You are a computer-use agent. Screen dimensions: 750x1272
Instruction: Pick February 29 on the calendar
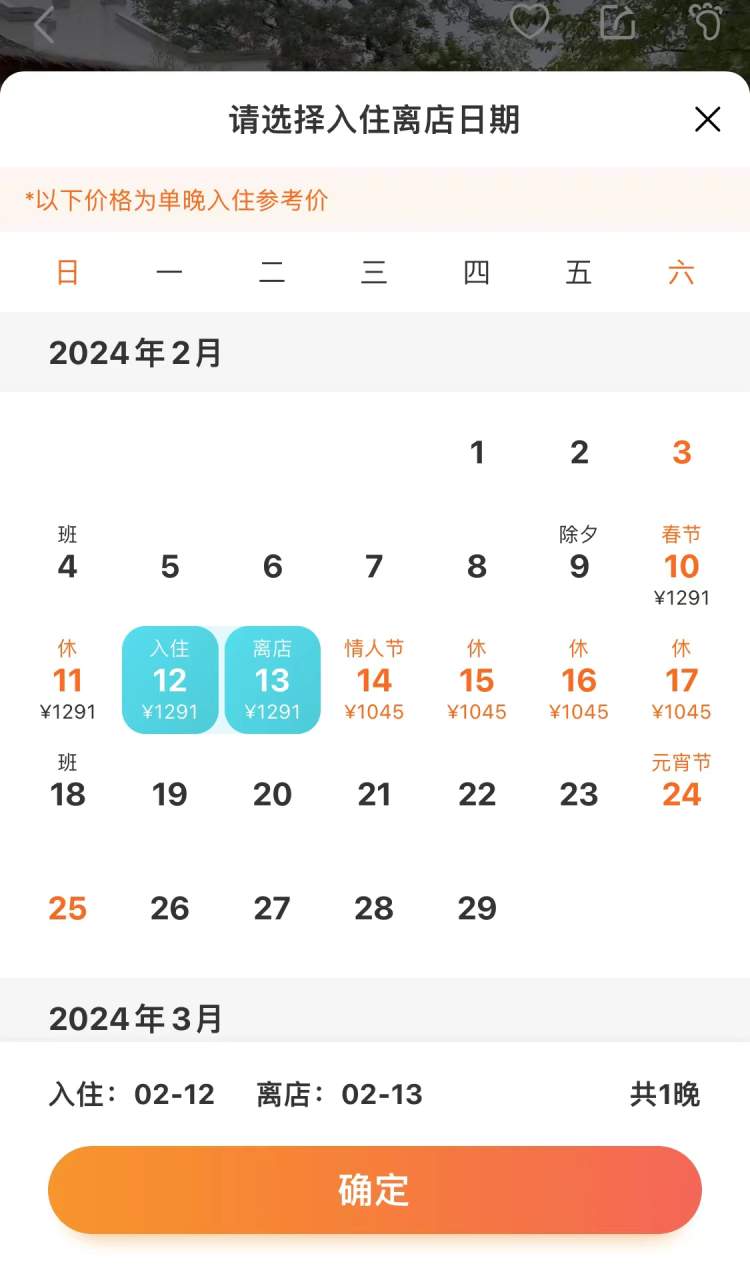pyautogui.click(x=477, y=909)
